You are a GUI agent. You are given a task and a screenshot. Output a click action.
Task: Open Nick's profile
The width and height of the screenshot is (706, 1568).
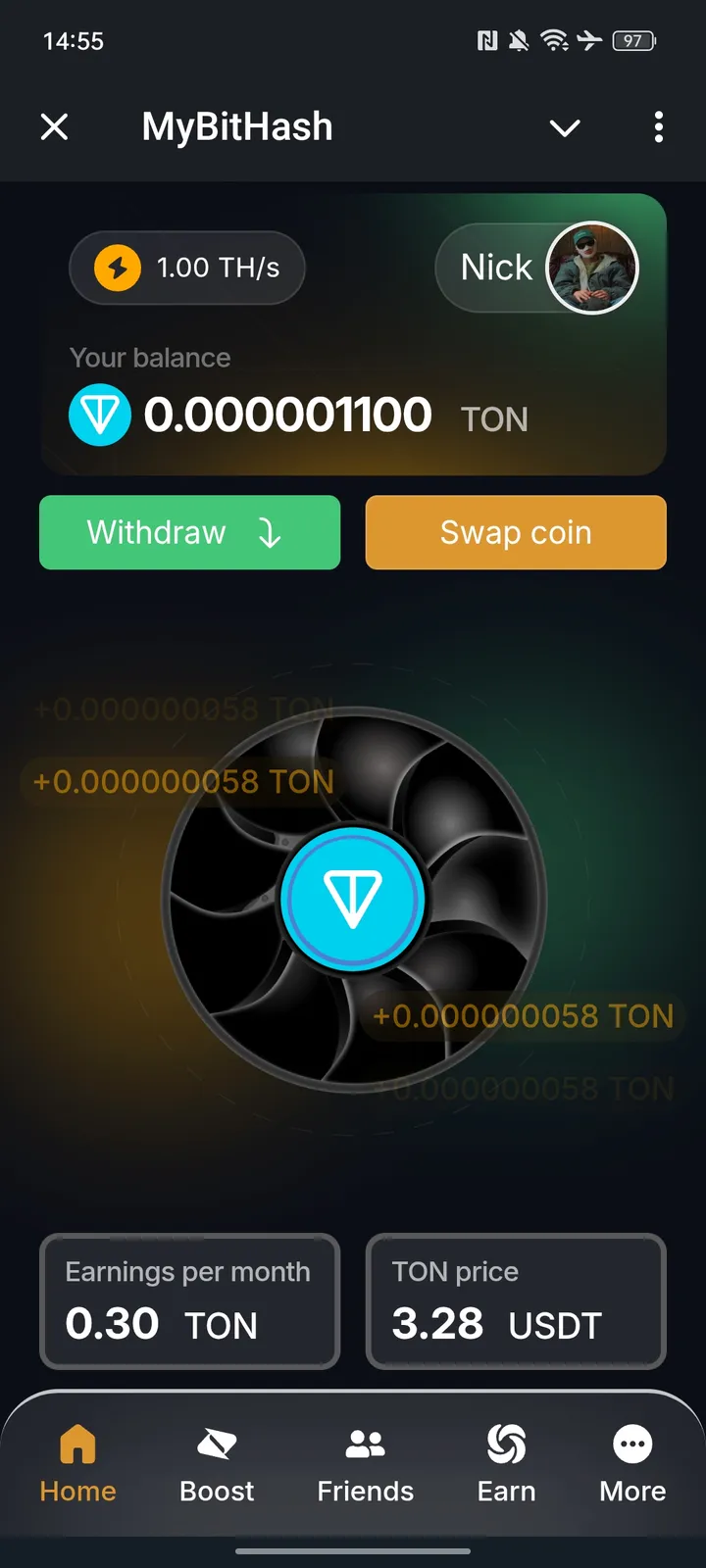click(537, 268)
